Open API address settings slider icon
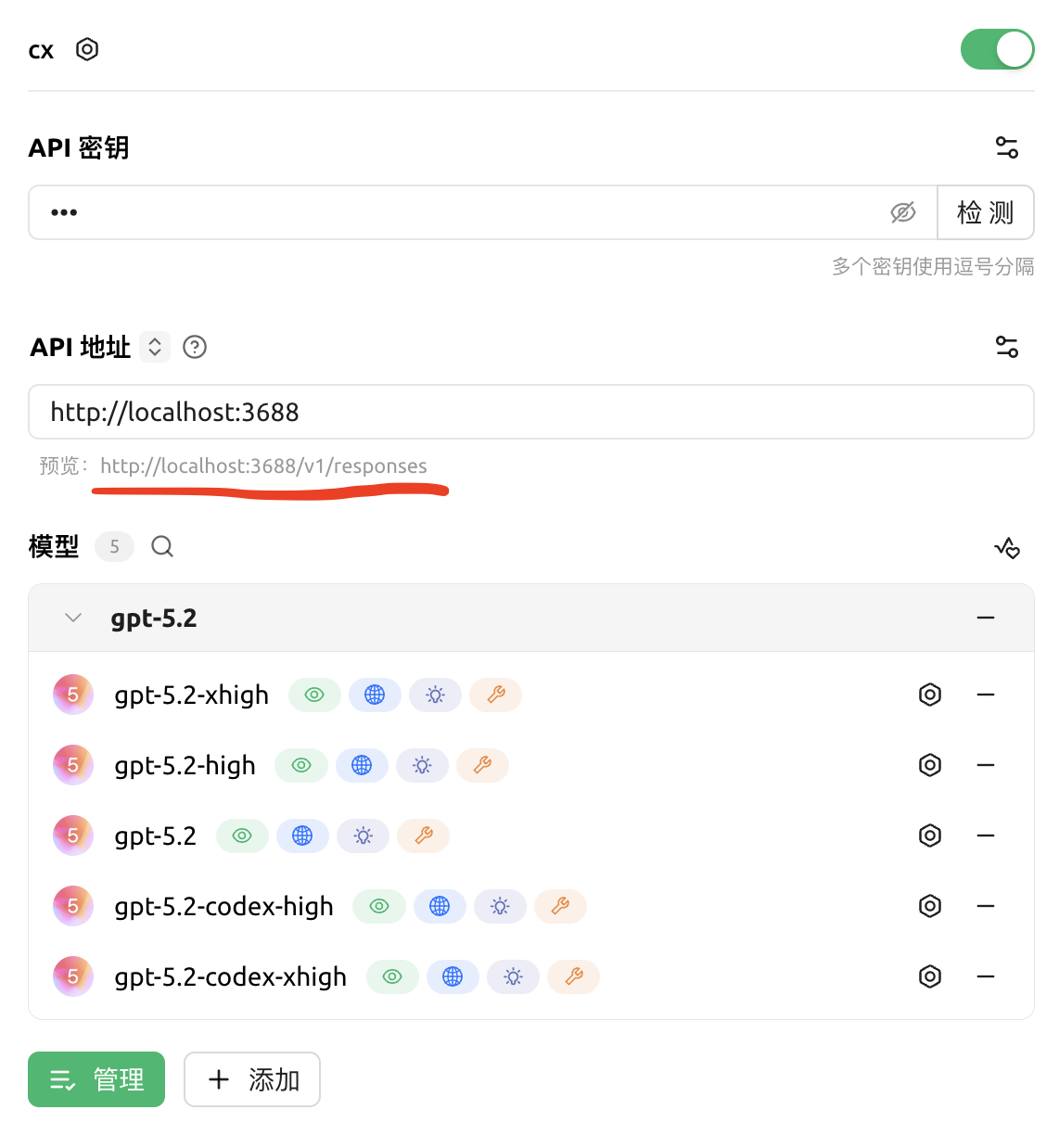 (x=1007, y=347)
